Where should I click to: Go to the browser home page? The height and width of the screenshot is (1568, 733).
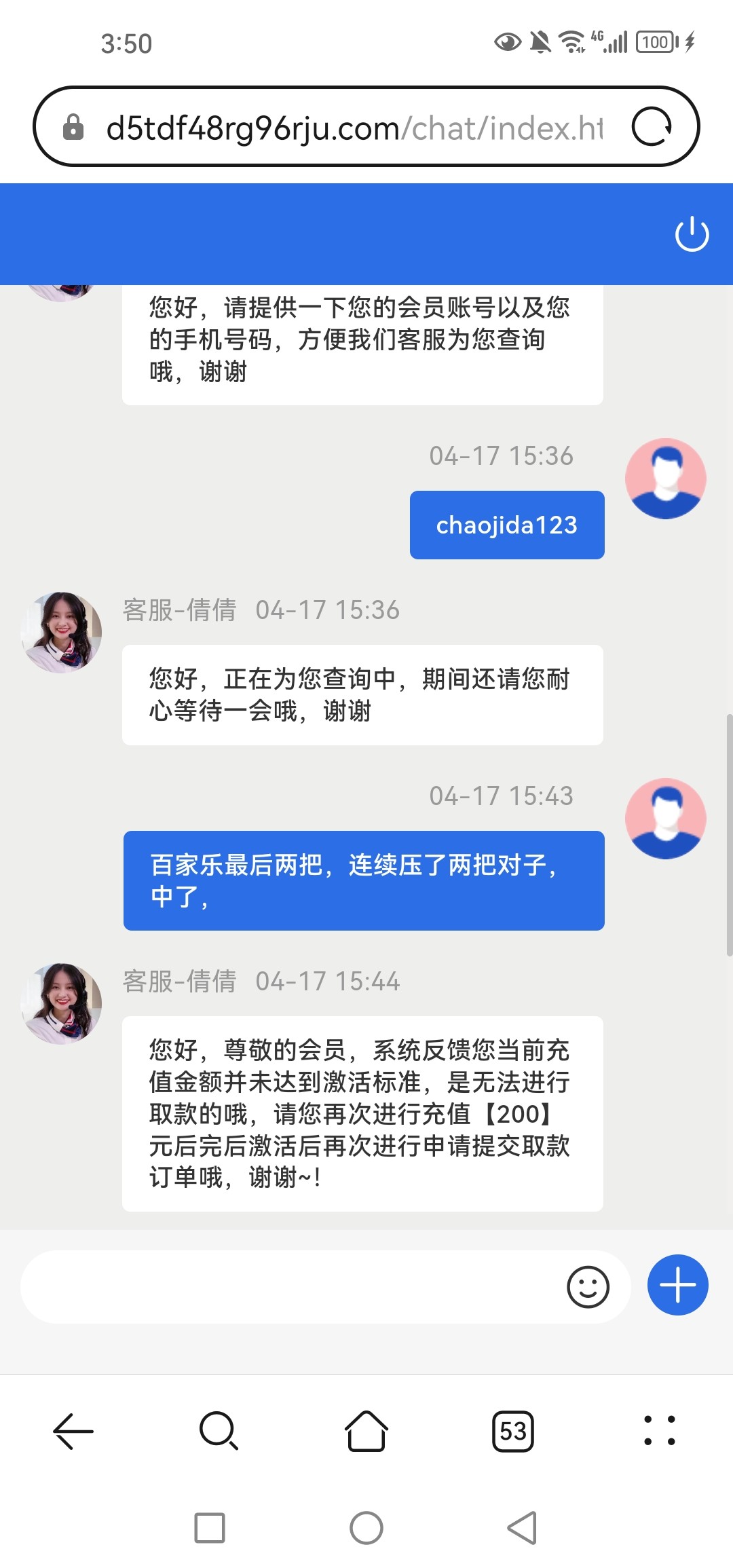click(366, 1431)
